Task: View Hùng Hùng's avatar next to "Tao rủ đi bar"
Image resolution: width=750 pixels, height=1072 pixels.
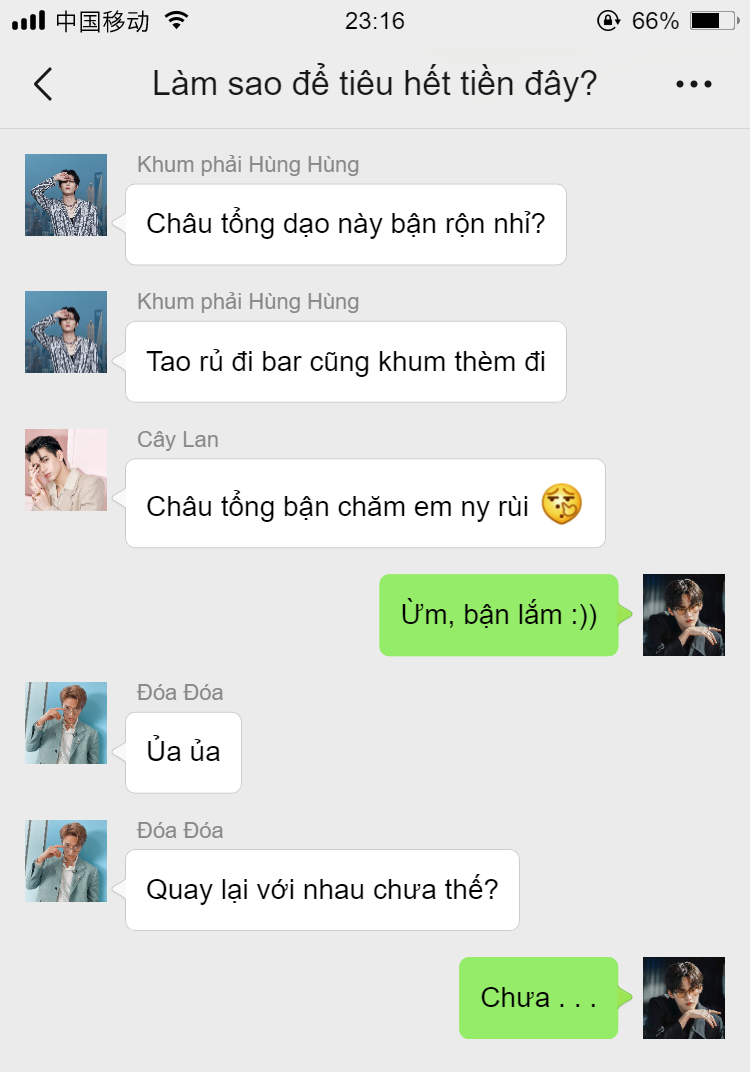Action: (x=66, y=332)
